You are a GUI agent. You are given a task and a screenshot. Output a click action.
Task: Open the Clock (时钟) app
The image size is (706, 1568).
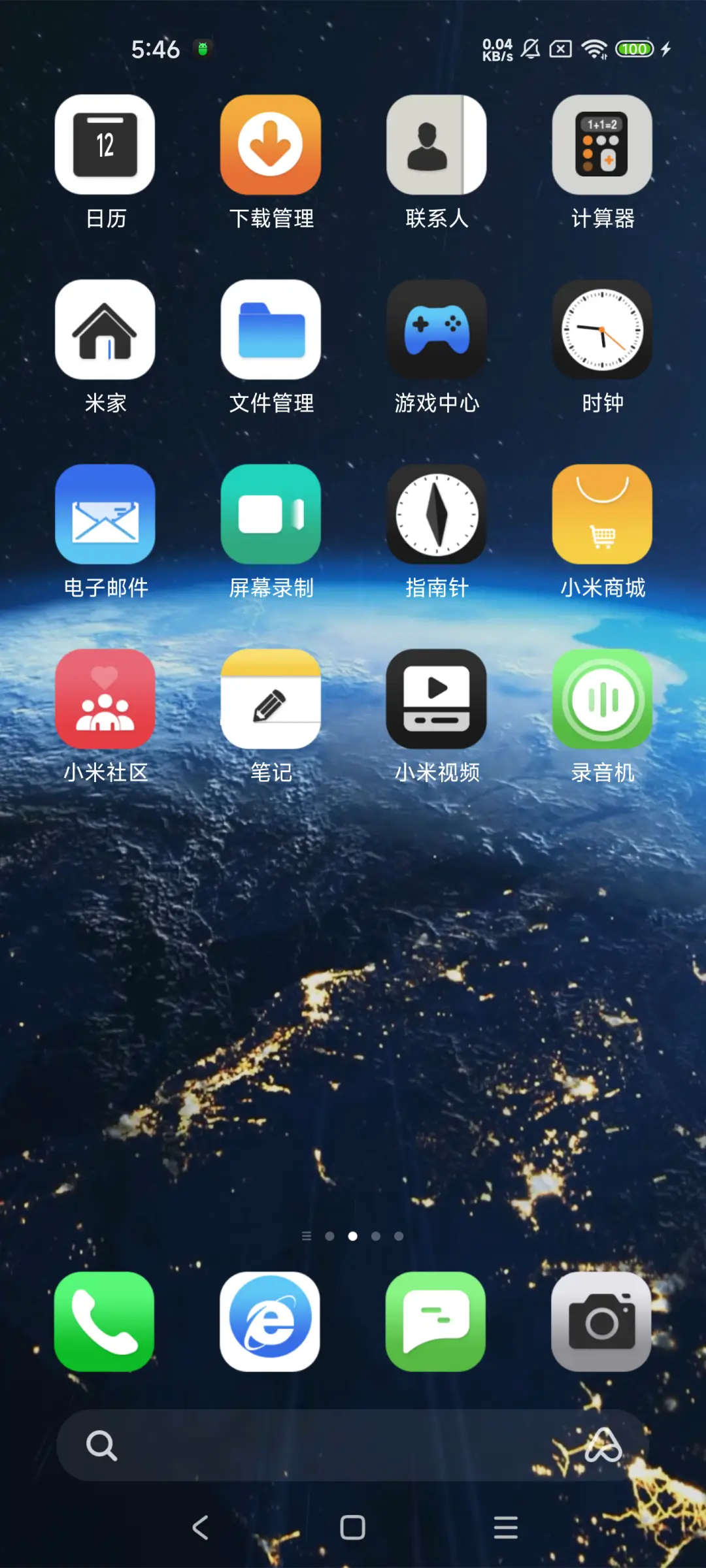[x=602, y=329]
